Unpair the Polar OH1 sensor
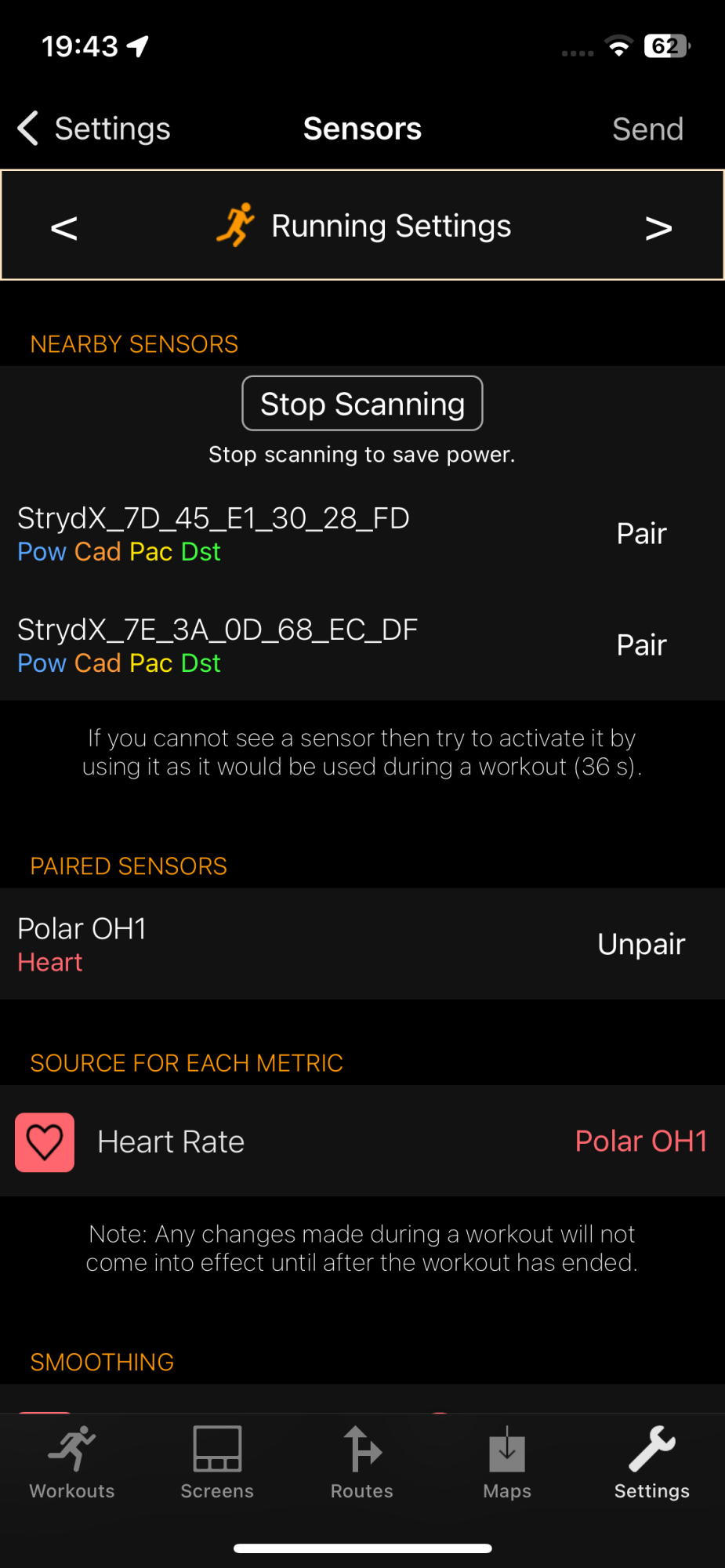 point(641,944)
